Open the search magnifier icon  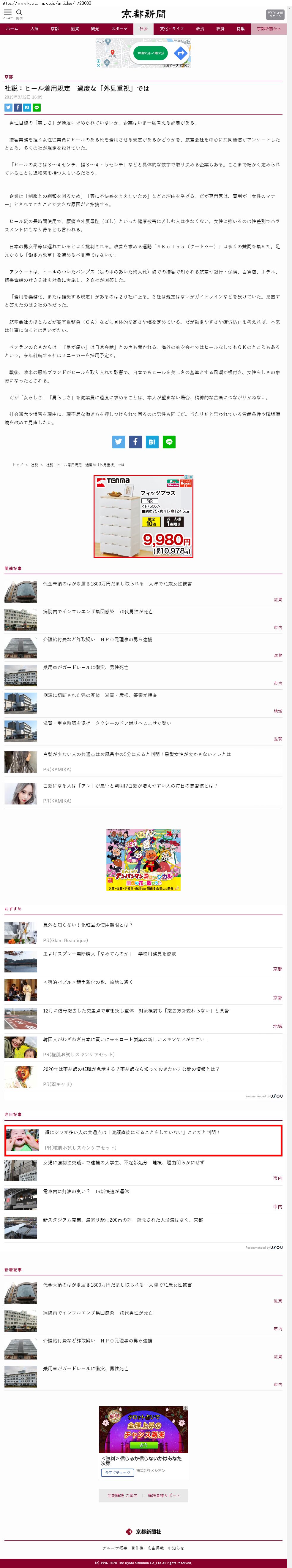tap(20, 12)
